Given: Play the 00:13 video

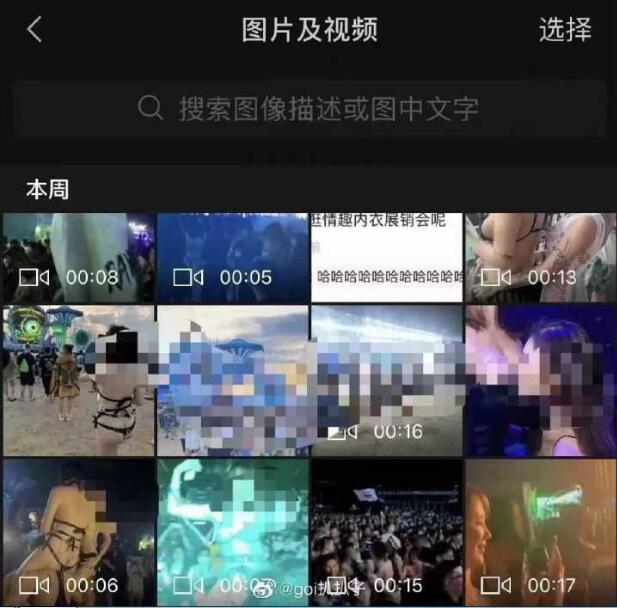Looking at the screenshot, I should point(540,257).
